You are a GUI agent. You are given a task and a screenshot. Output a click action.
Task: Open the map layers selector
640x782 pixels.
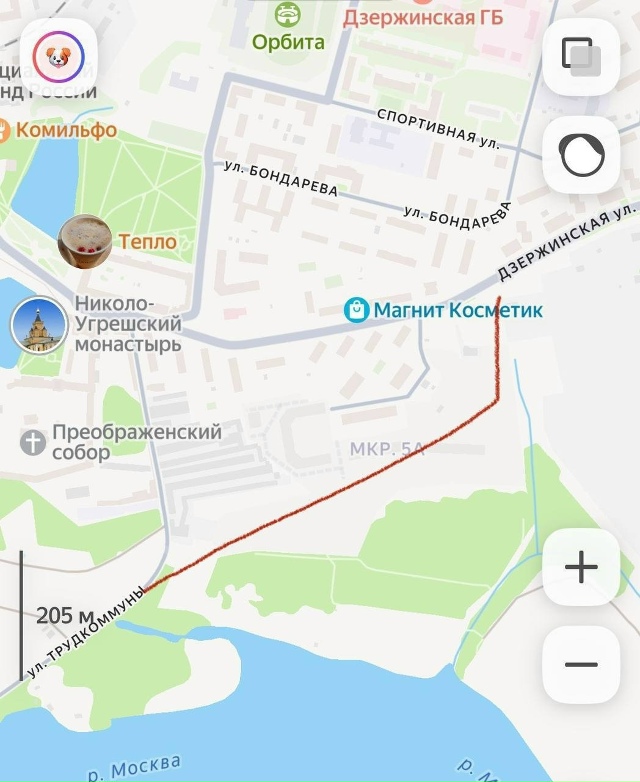click(581, 56)
